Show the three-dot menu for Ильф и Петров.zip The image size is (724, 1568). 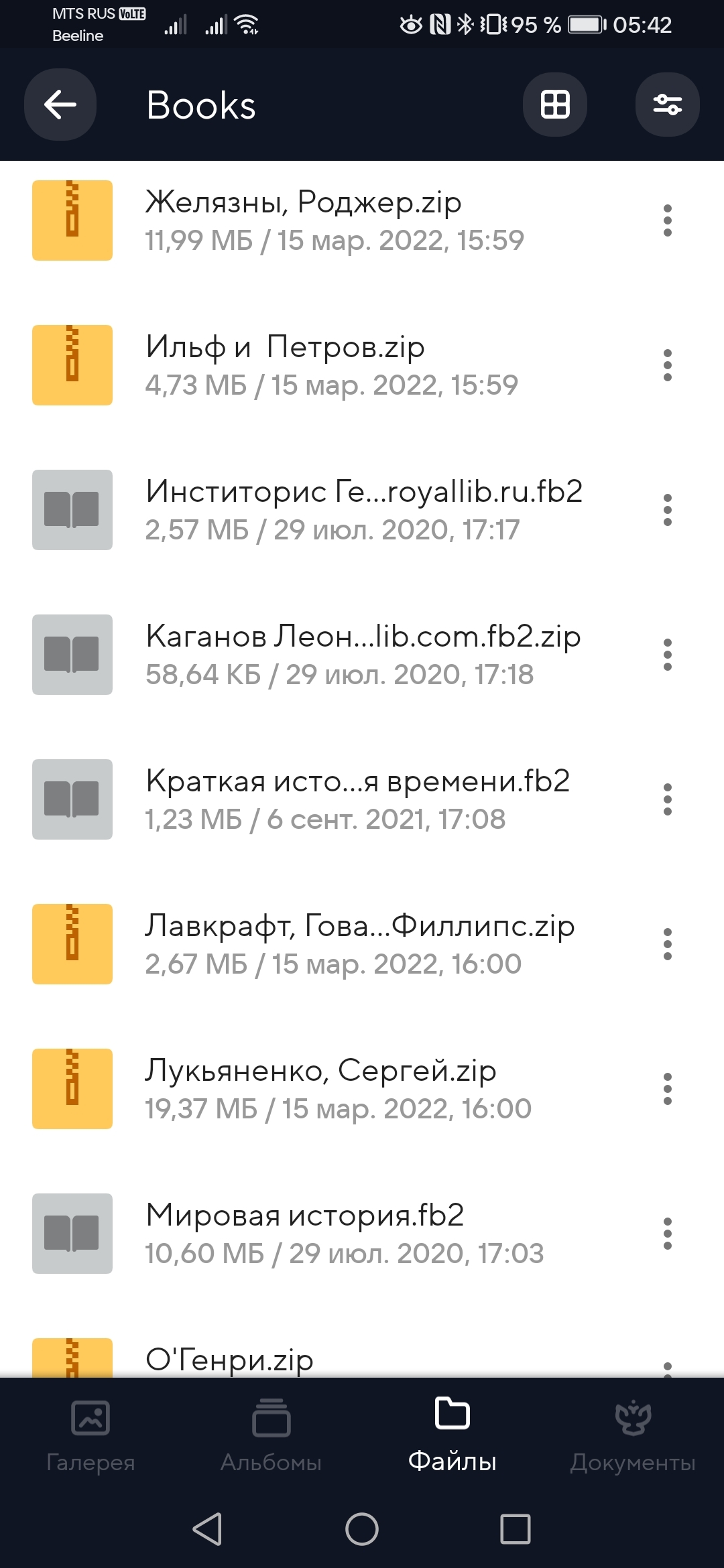(667, 365)
